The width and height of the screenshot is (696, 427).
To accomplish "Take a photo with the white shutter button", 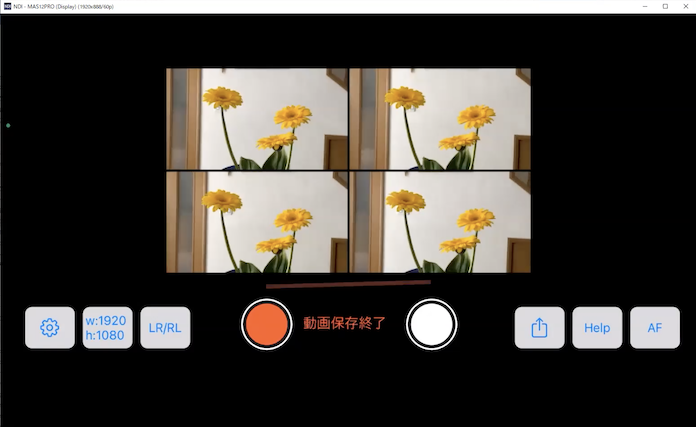I will 432,324.
